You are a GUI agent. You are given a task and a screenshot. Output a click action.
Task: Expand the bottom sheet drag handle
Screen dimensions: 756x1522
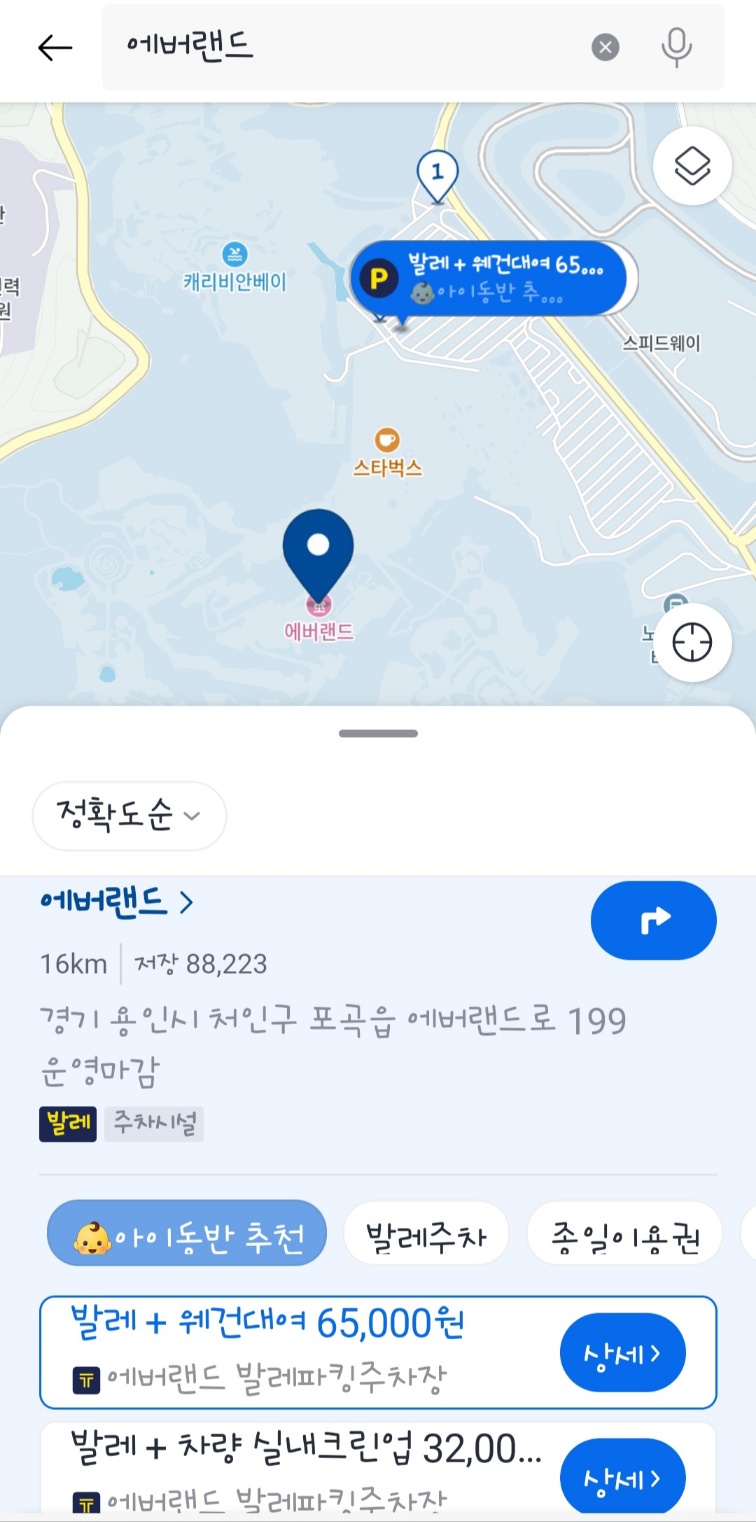(377, 733)
